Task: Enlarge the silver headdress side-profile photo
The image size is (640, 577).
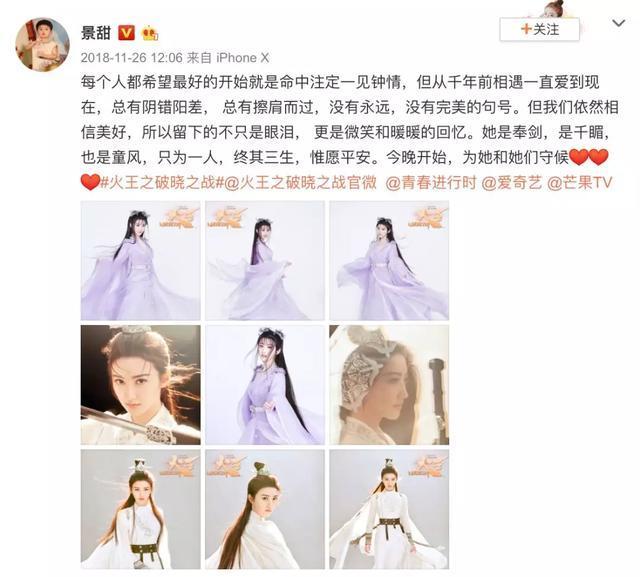Action: point(388,384)
